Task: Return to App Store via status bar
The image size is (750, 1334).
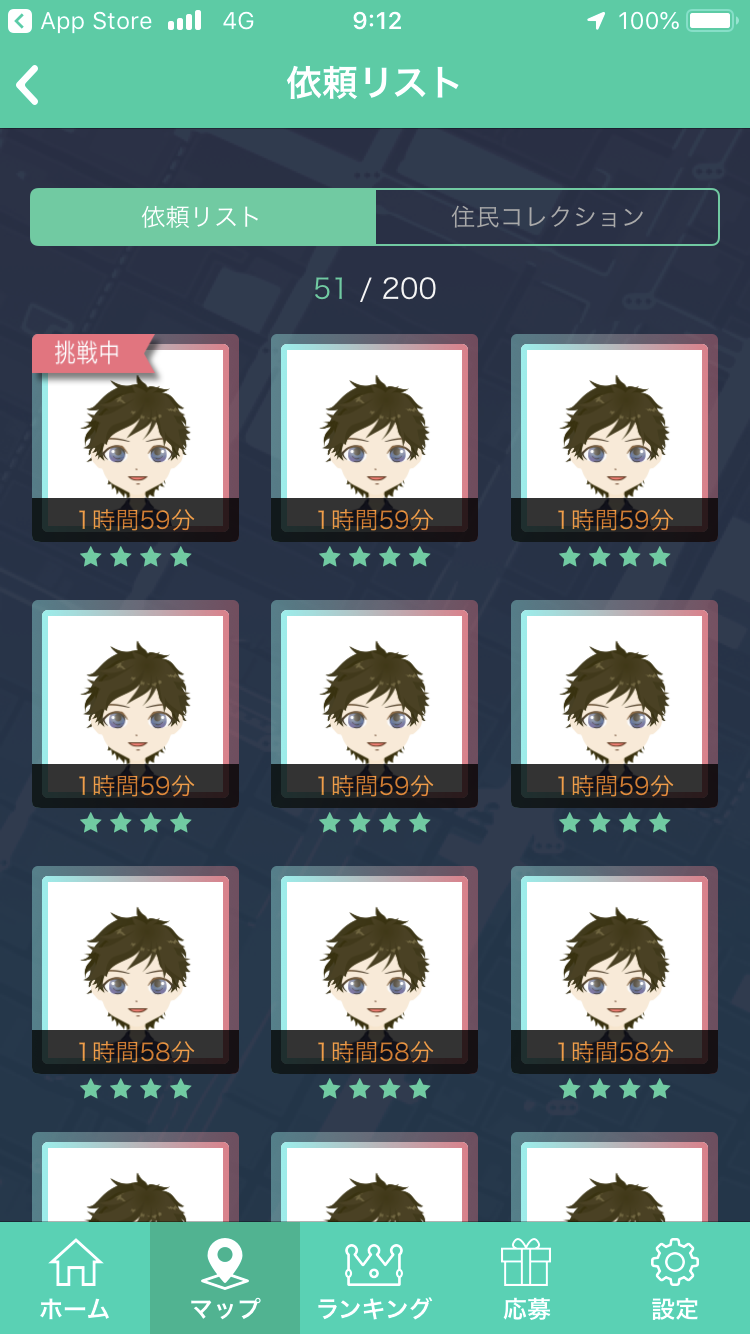Action: pos(80,21)
